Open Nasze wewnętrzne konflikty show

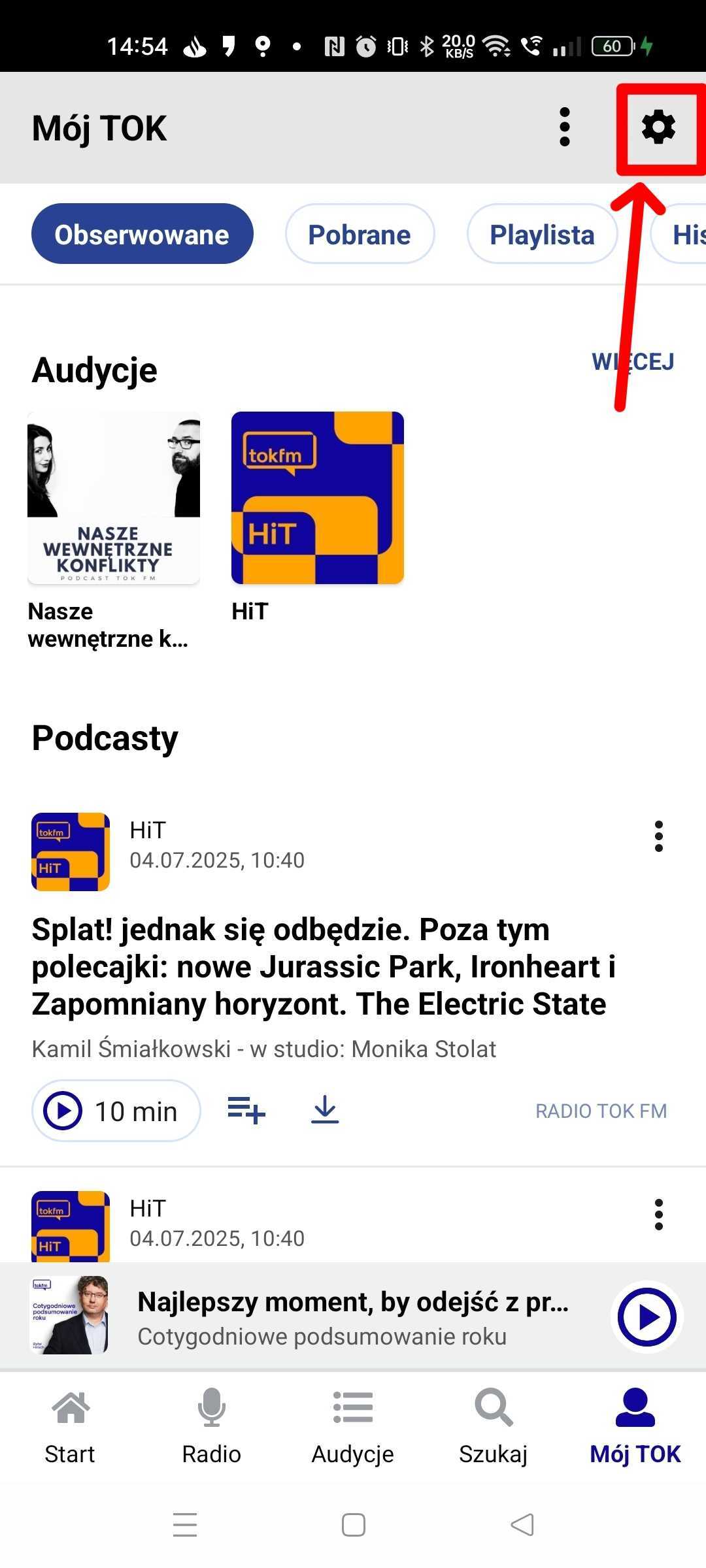[x=114, y=498]
